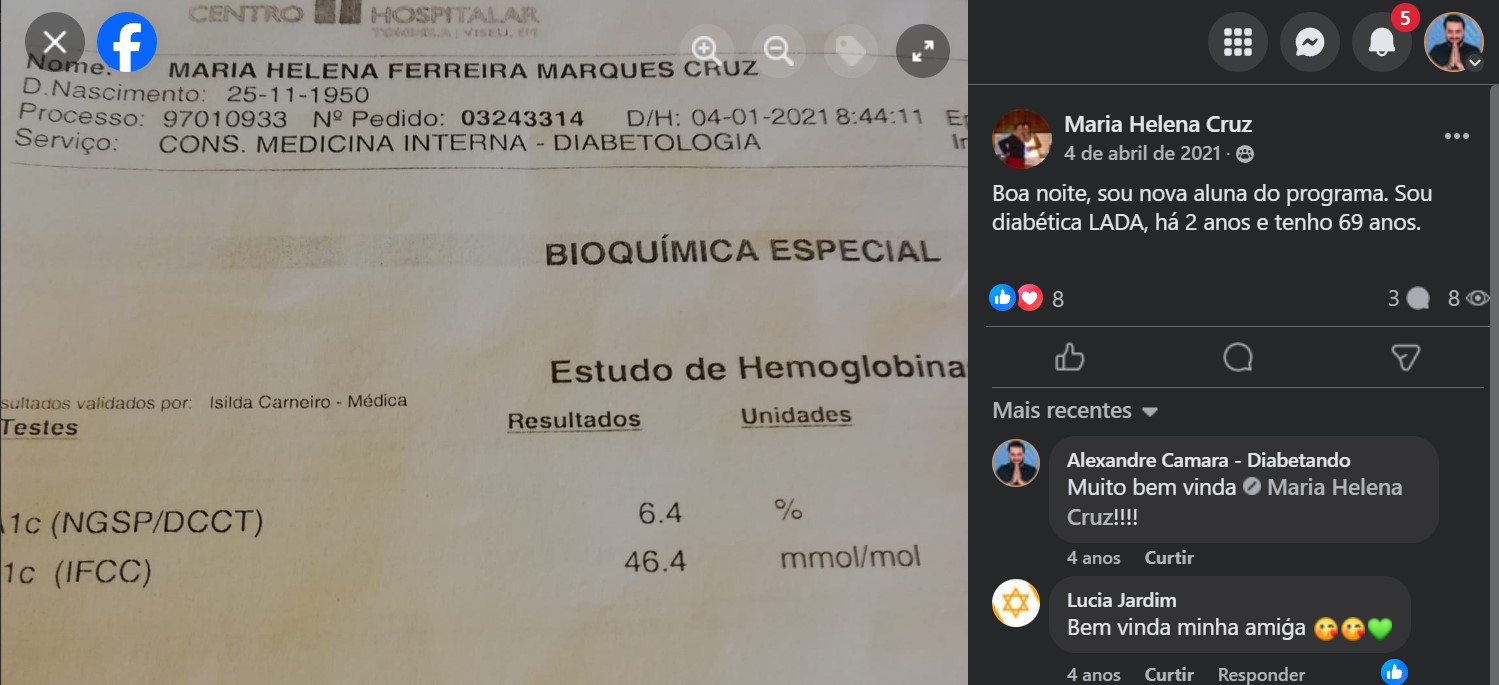The width and height of the screenshot is (1499, 685).
Task: Tag the photo using tag icon
Action: [851, 50]
